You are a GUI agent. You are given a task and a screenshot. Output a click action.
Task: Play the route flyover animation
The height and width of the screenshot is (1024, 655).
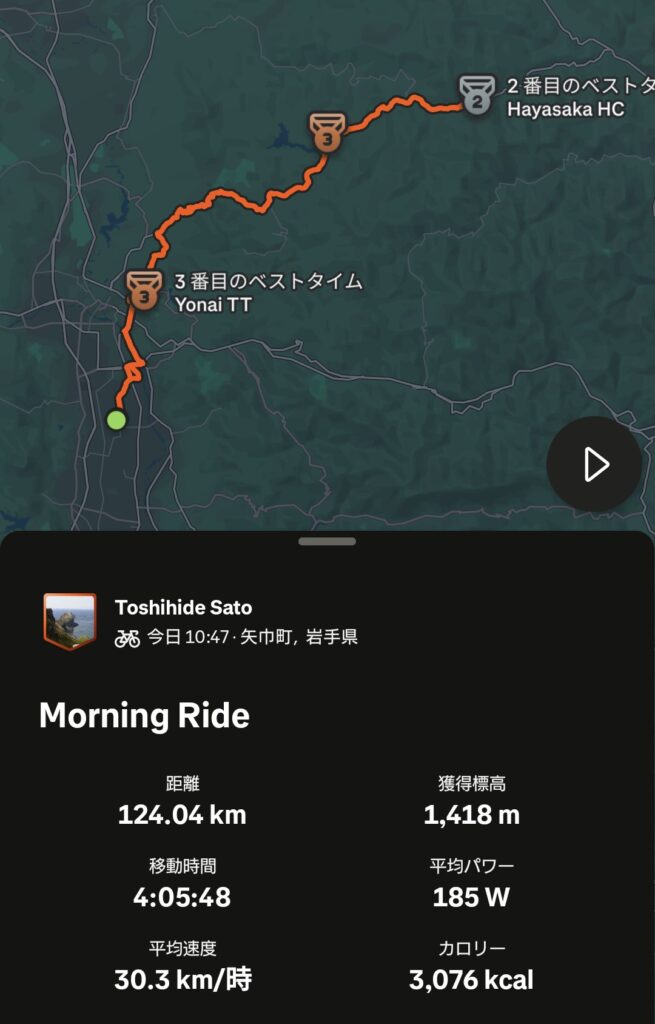594,464
